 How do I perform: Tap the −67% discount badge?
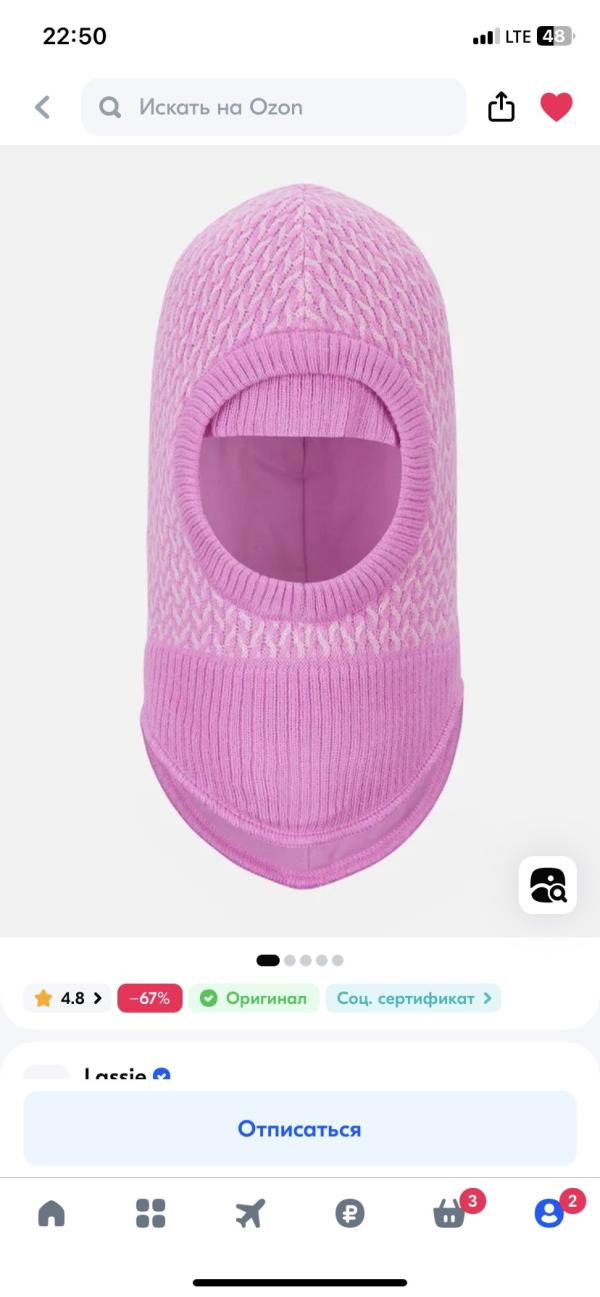coord(150,998)
